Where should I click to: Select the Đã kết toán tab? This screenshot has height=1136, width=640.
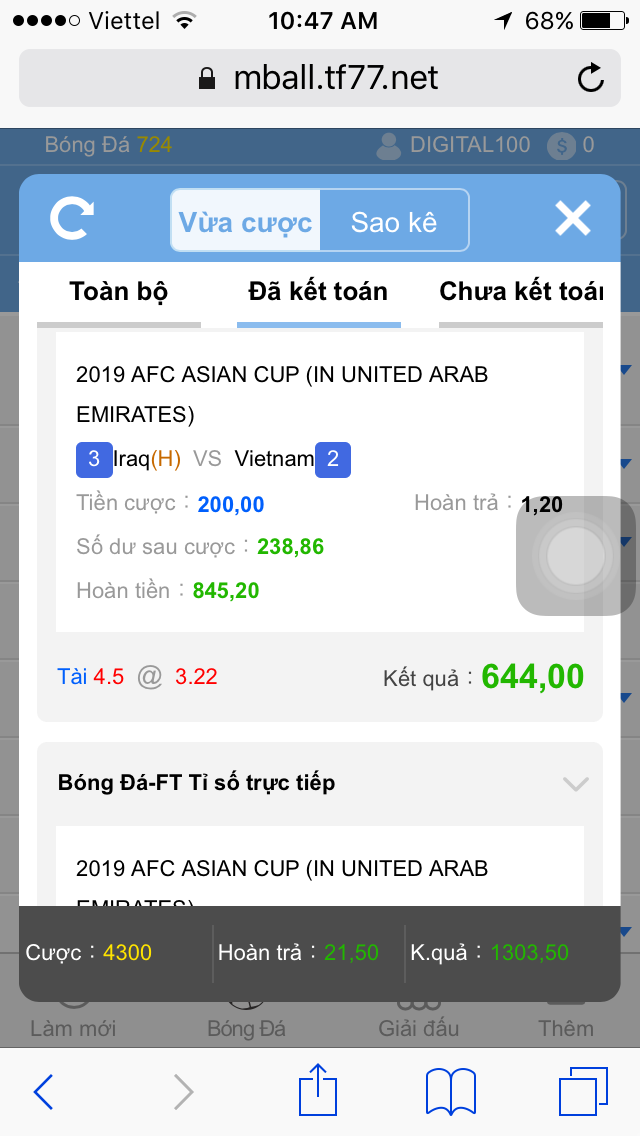pos(318,292)
